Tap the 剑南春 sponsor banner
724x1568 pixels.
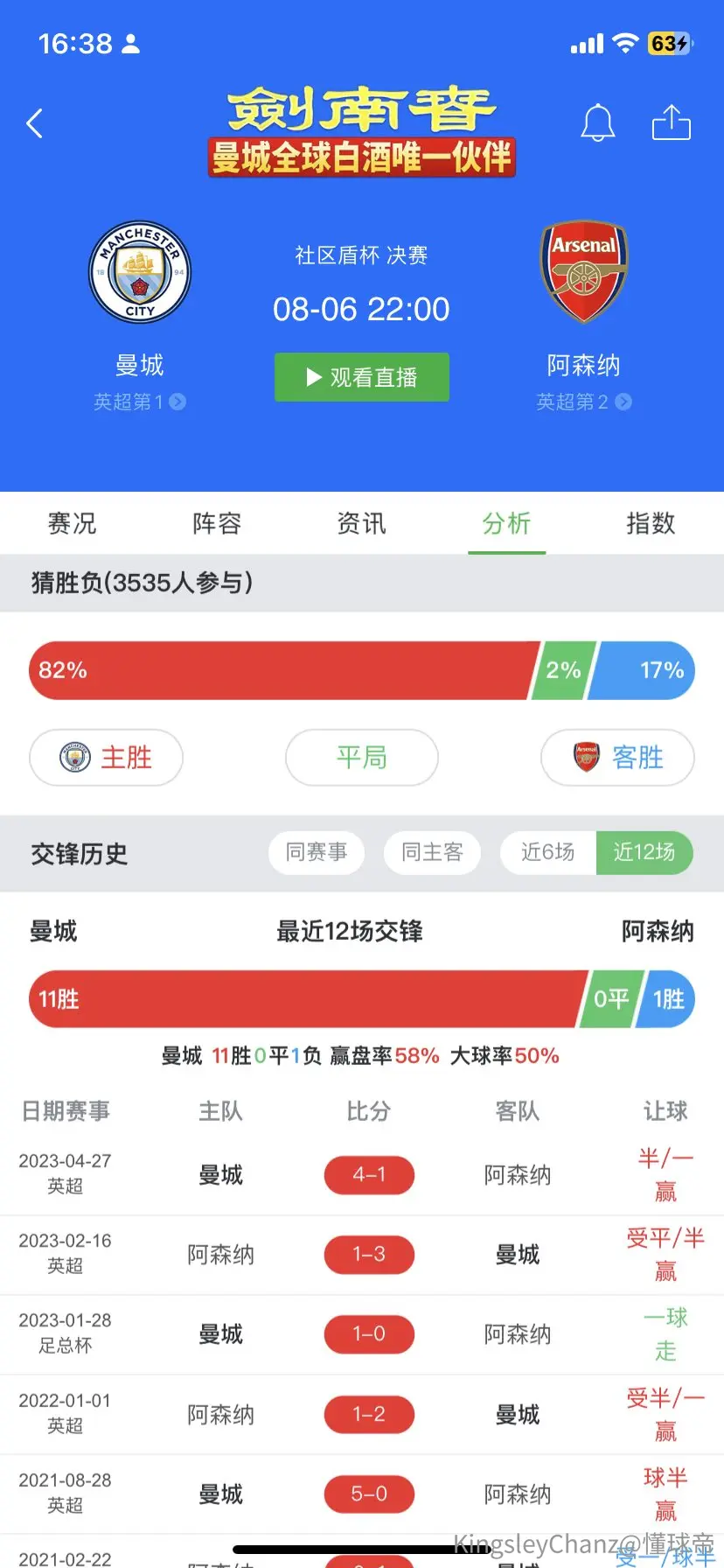click(x=362, y=131)
